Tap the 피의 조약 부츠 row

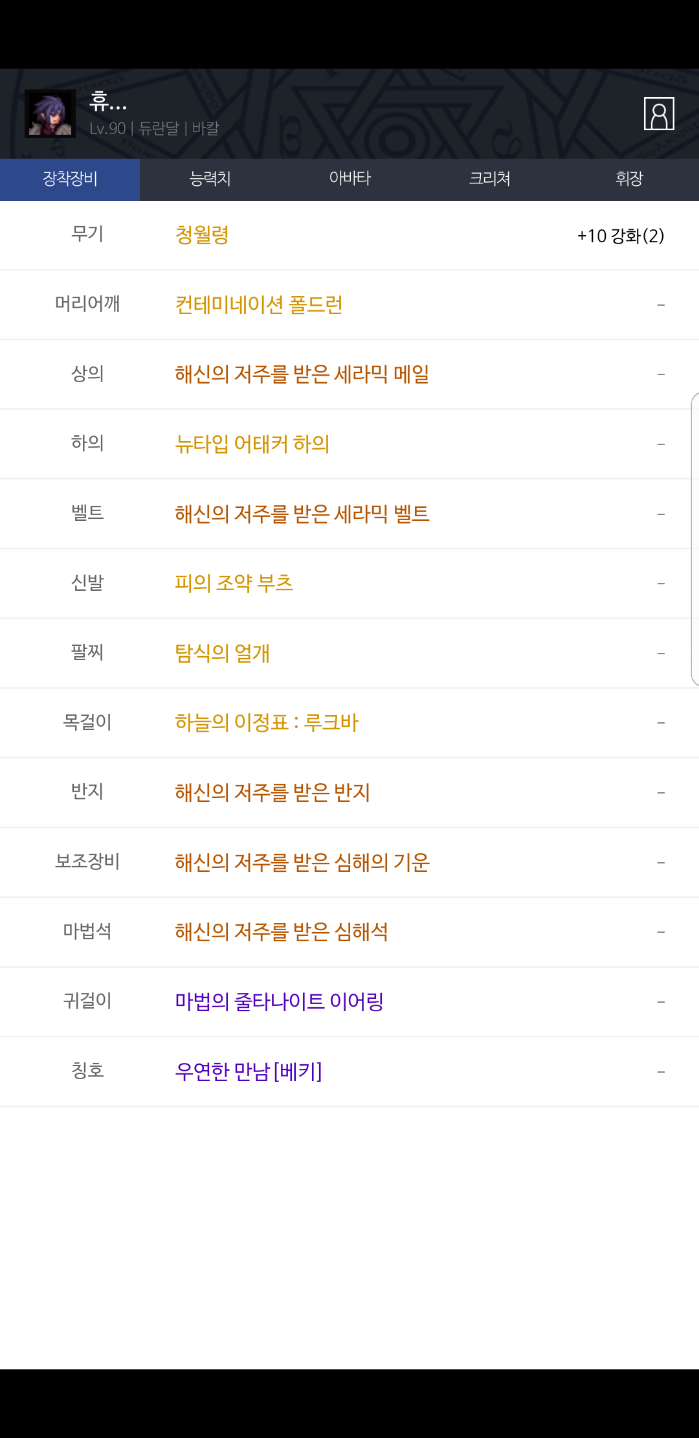[x=234, y=583]
